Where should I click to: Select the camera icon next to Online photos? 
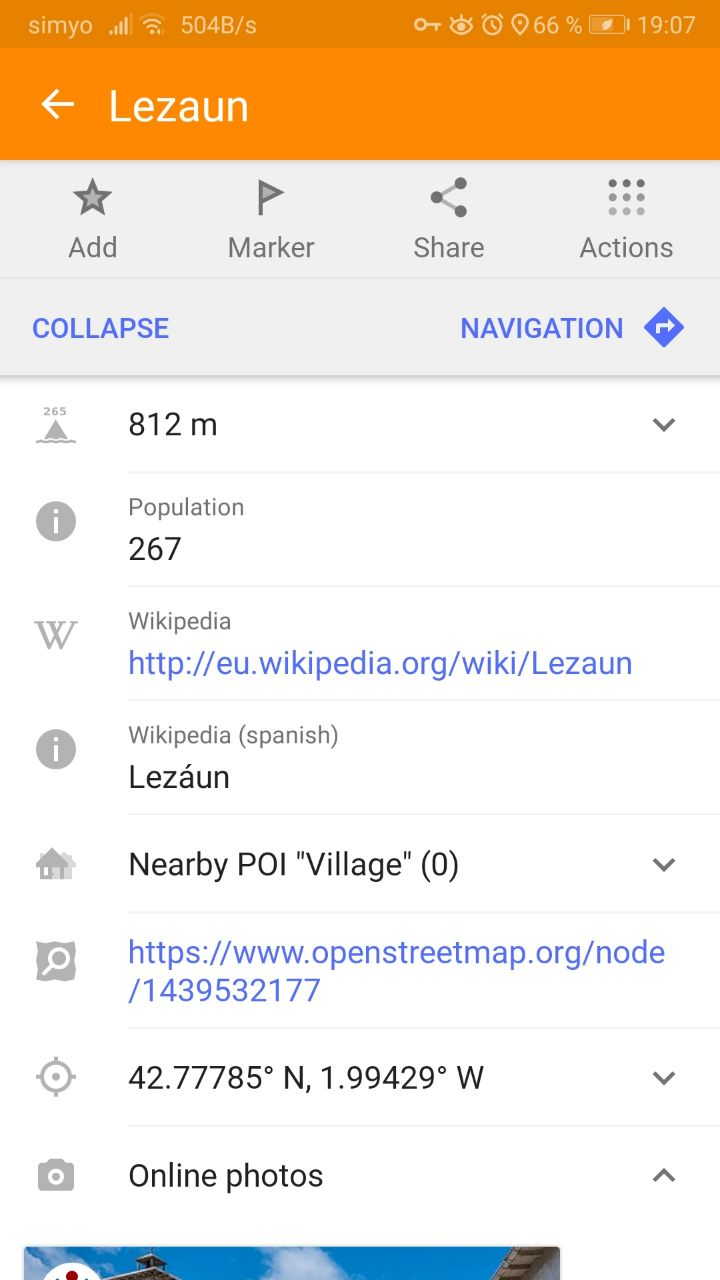(x=55, y=1175)
